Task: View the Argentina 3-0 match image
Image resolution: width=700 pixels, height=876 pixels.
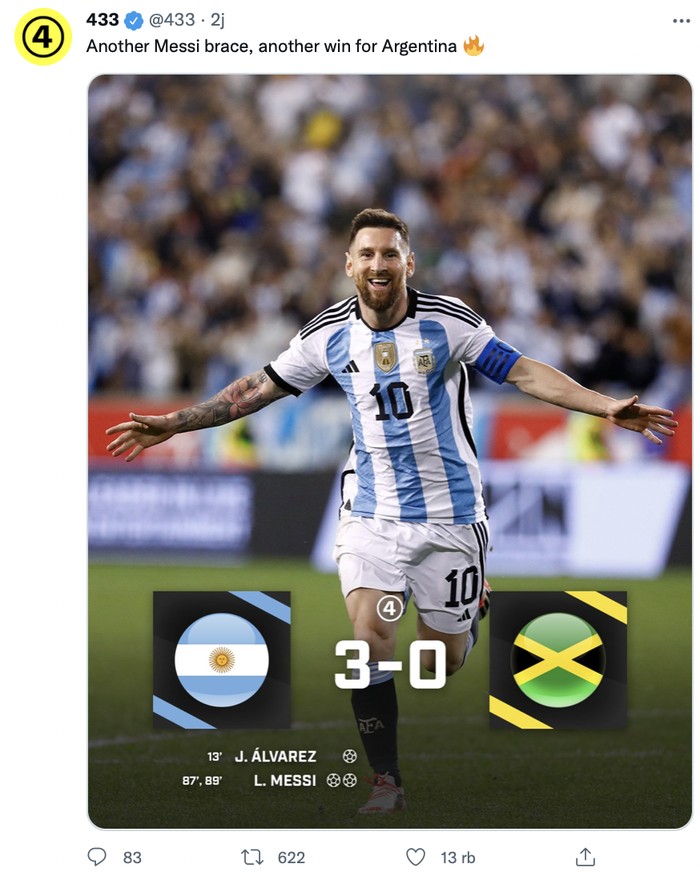Action: tap(390, 450)
